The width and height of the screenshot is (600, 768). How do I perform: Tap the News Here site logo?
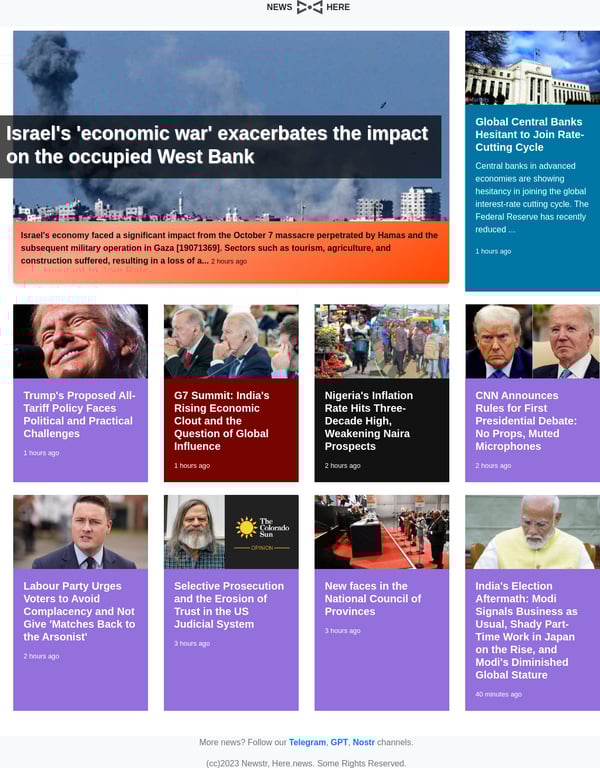tap(309, 7)
